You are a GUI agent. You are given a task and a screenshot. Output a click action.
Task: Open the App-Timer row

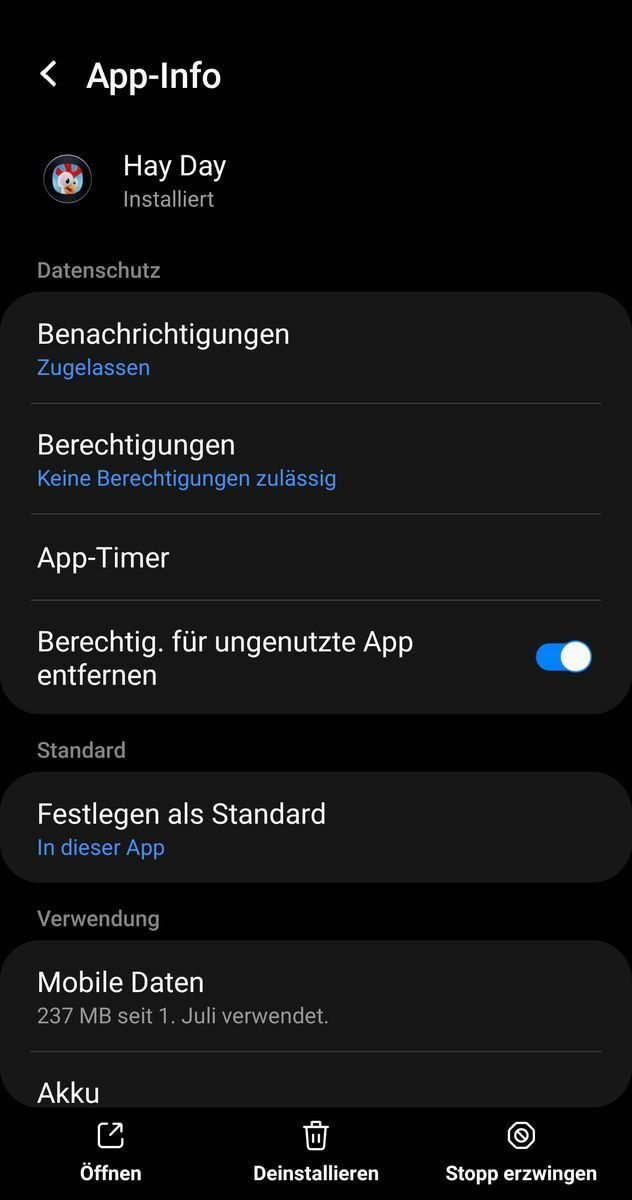coord(315,558)
